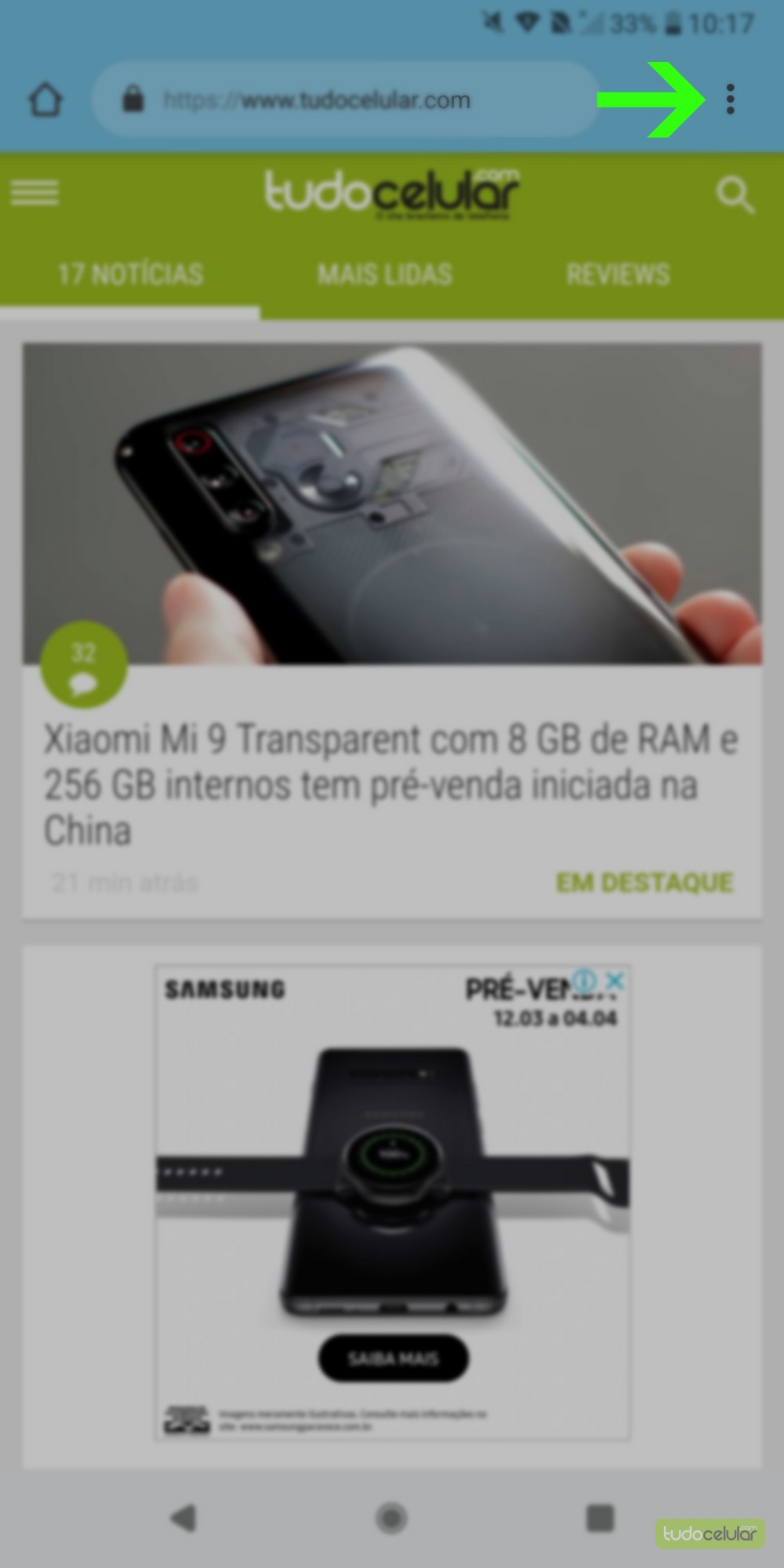
Task: Switch to the Mais Lidas tab
Action: tap(385, 274)
